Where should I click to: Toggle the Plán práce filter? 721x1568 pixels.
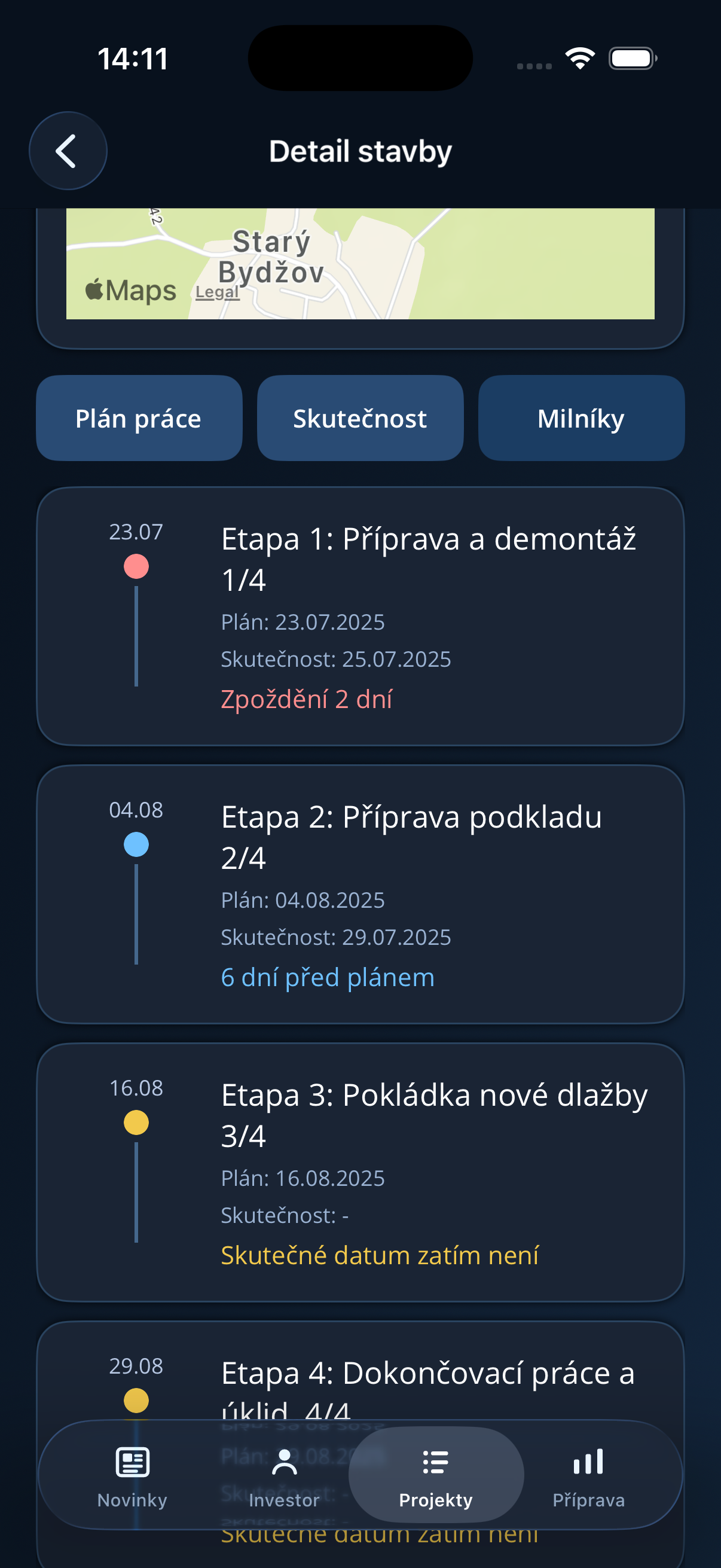point(138,417)
